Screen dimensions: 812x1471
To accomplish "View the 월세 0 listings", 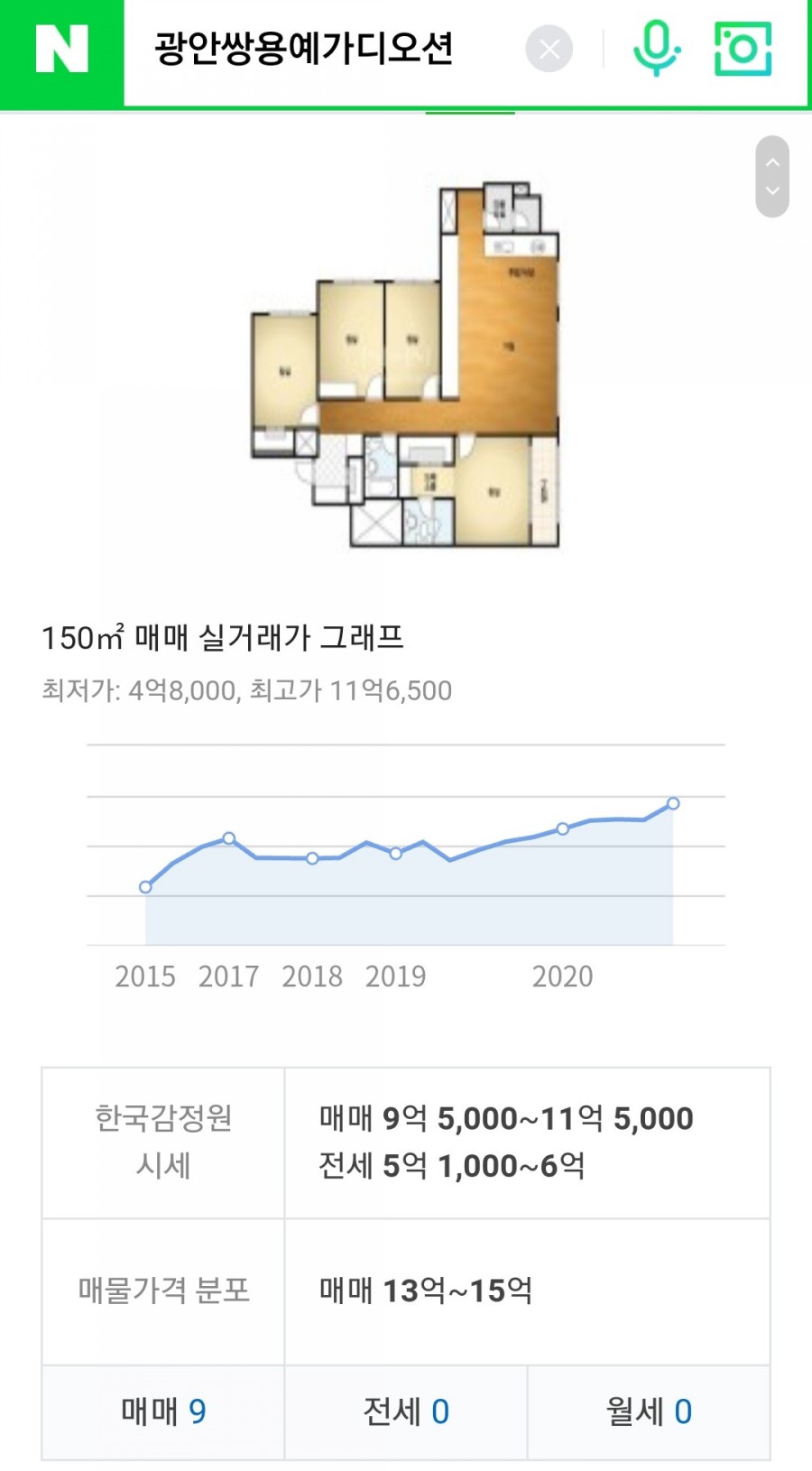I will [x=649, y=1411].
